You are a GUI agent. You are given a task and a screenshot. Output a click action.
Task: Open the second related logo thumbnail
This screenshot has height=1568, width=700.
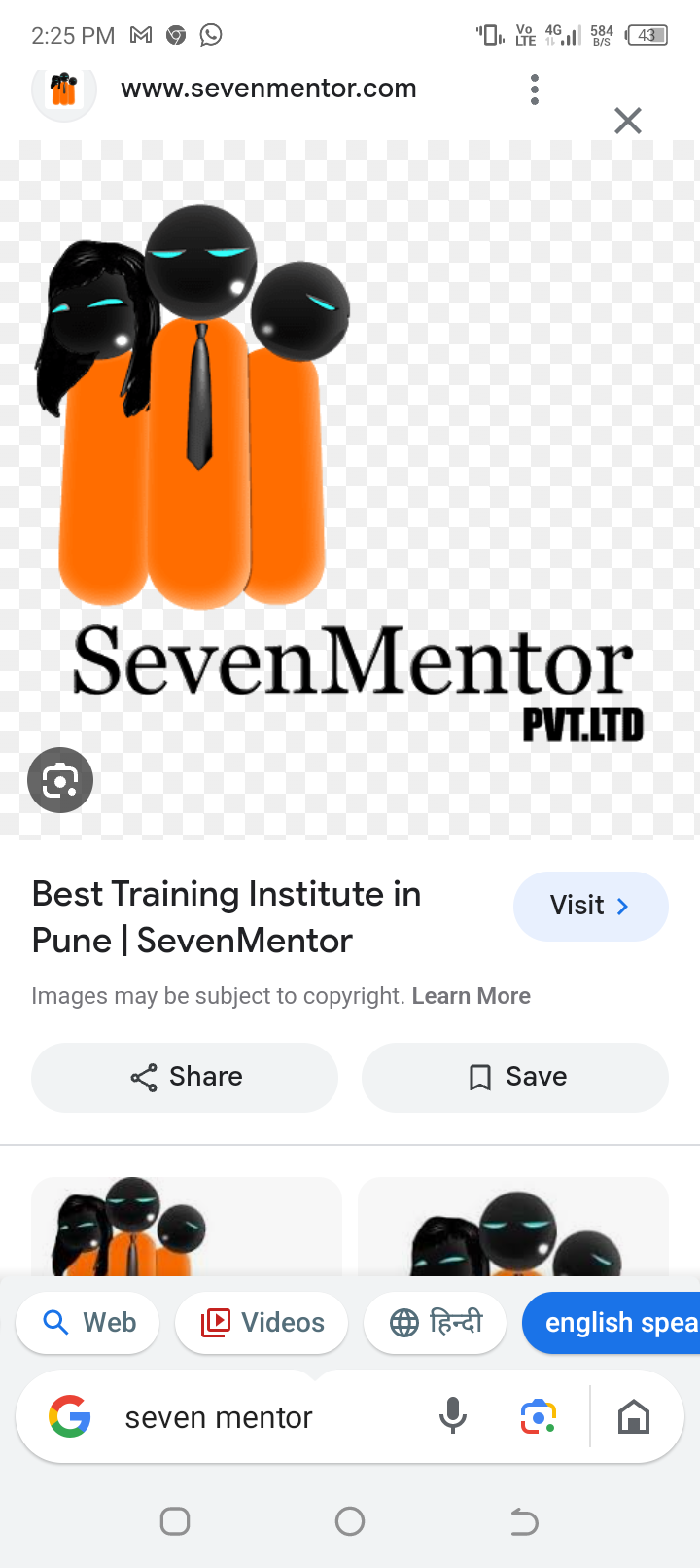pyautogui.click(x=513, y=1228)
